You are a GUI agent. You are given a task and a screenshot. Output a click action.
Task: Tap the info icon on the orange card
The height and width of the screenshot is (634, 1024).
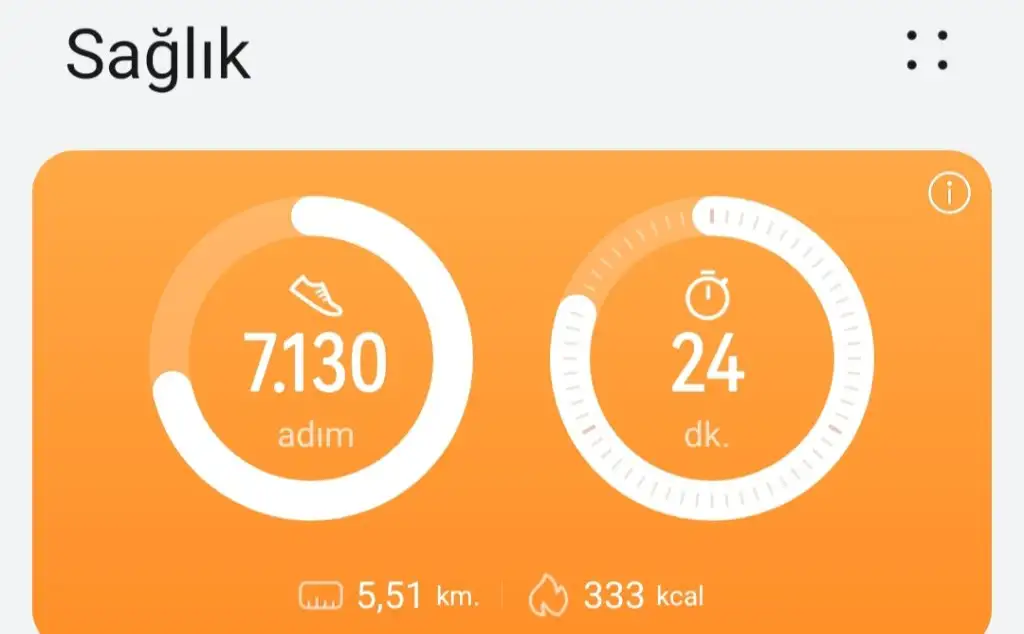point(949,195)
